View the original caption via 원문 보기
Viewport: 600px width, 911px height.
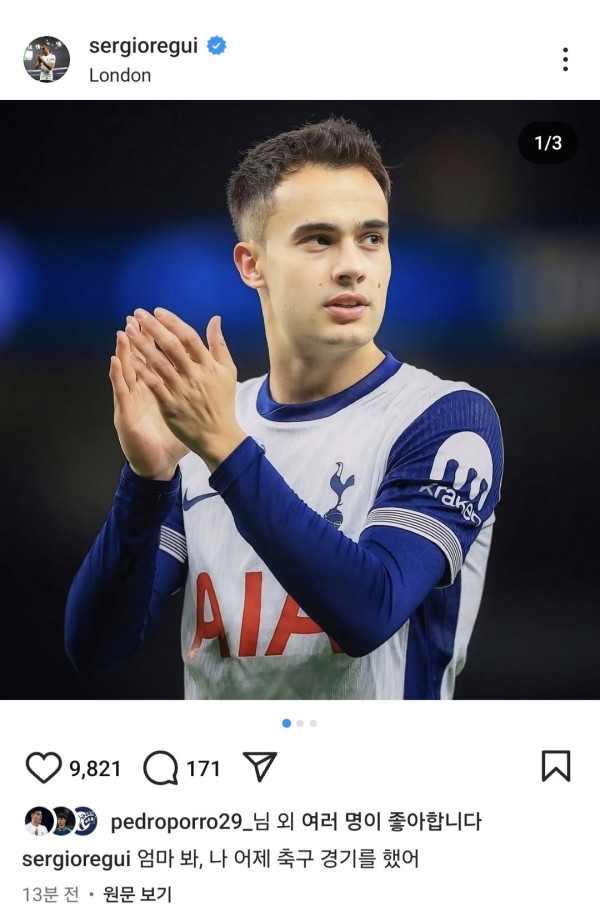coord(139,893)
